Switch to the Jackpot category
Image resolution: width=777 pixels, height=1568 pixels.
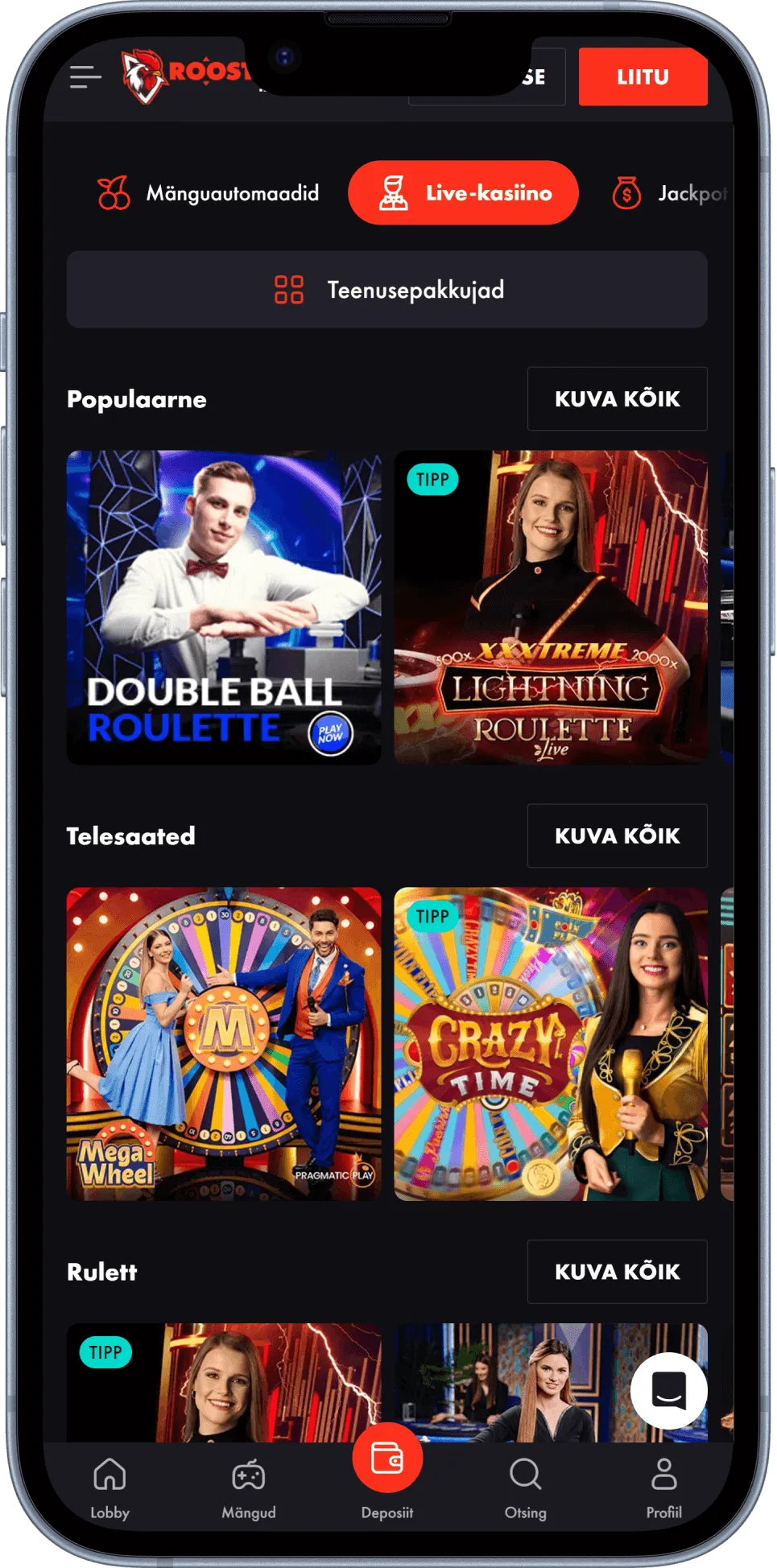coord(670,193)
